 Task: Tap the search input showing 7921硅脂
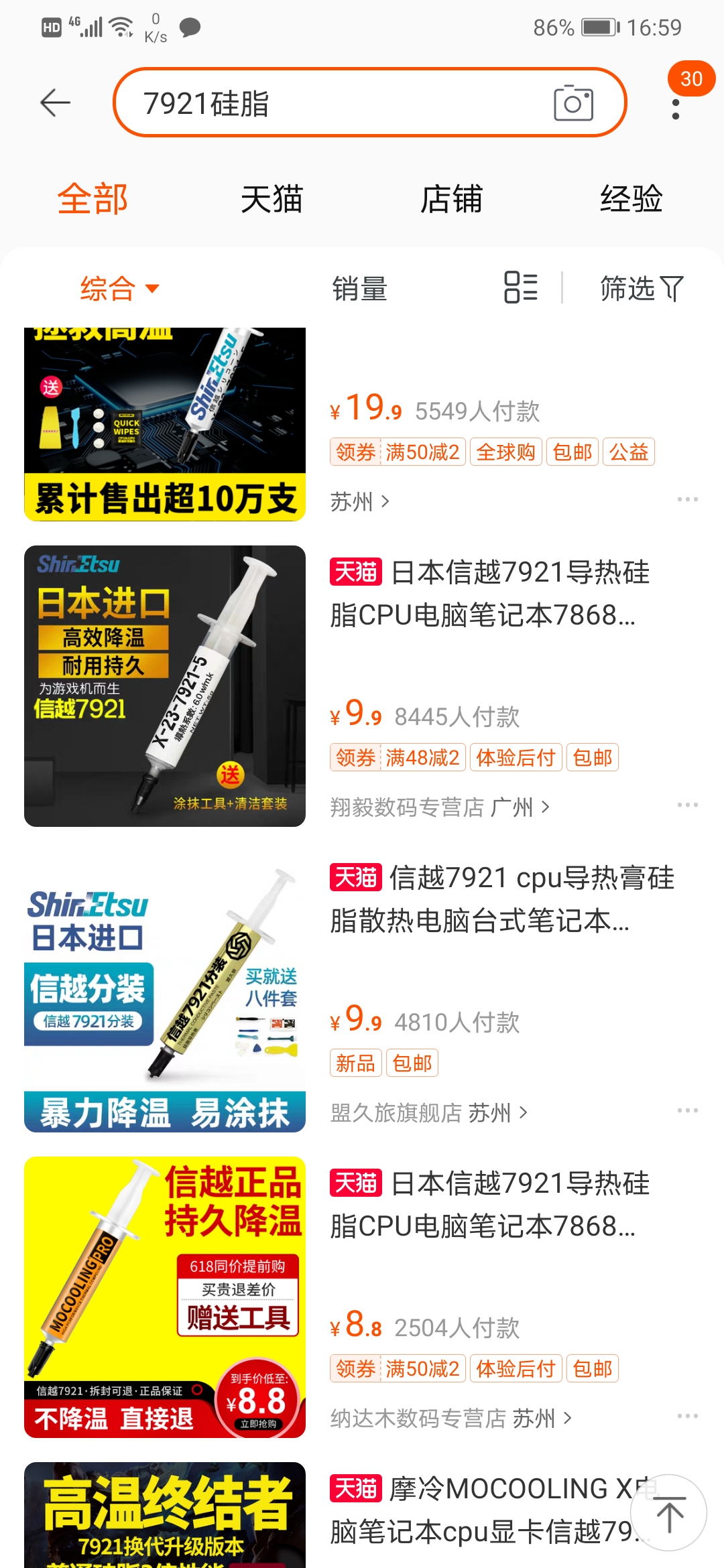pos(302,104)
